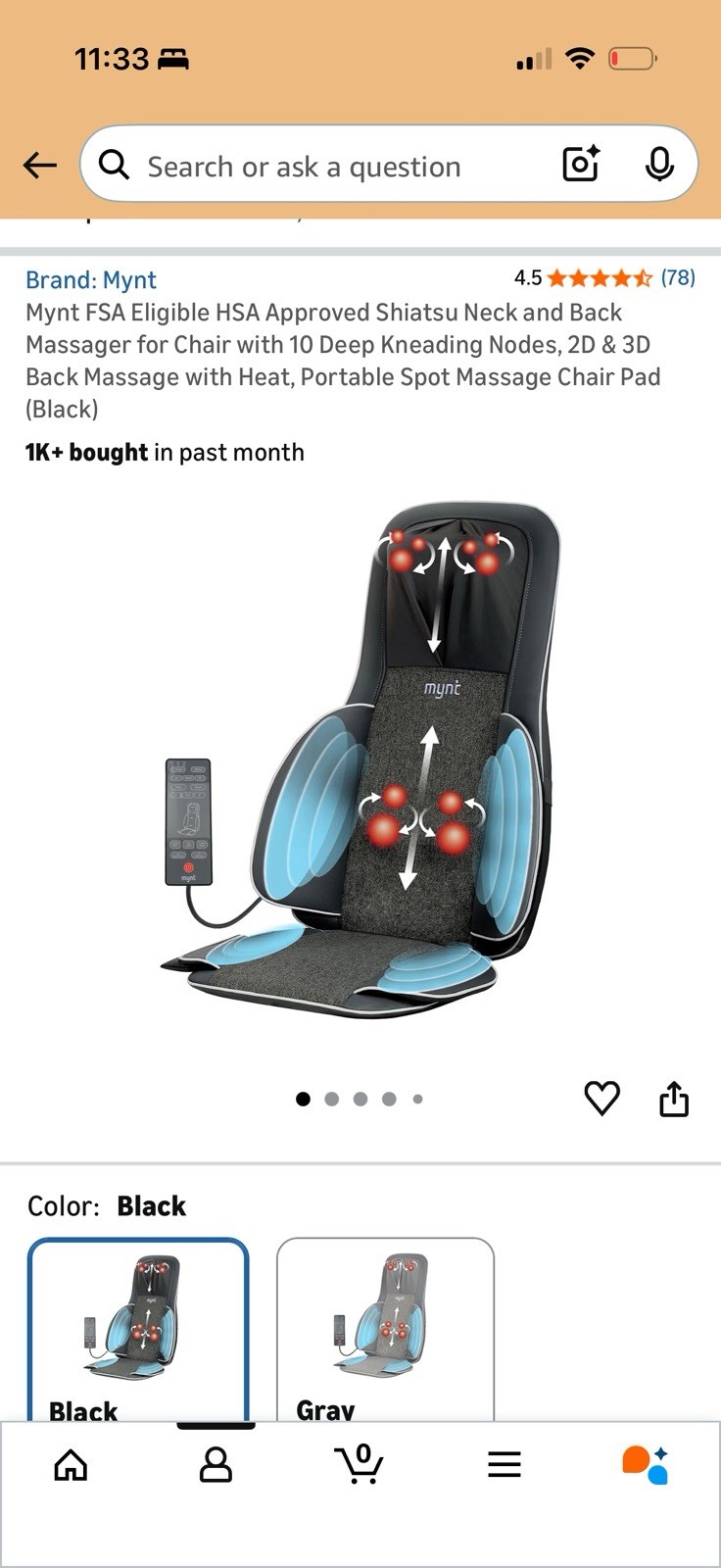
Task: View the 78 customer ratings
Action: 677,278
